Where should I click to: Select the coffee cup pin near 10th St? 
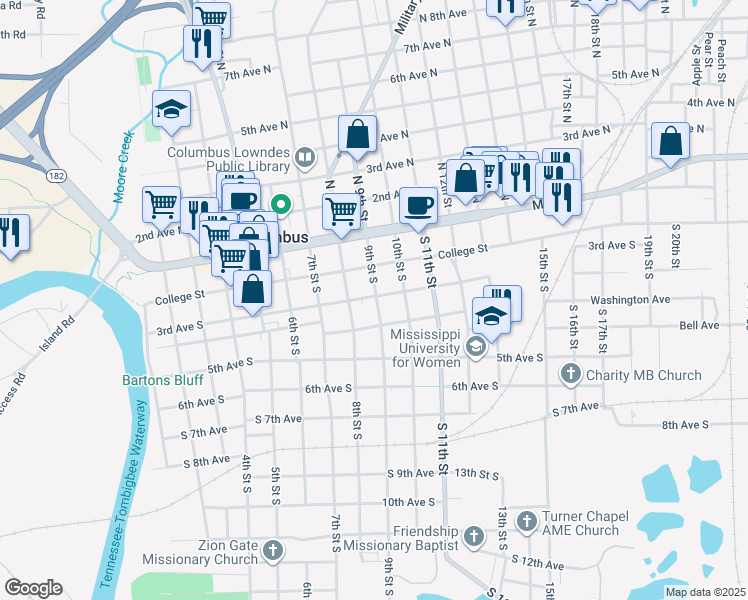click(x=418, y=205)
